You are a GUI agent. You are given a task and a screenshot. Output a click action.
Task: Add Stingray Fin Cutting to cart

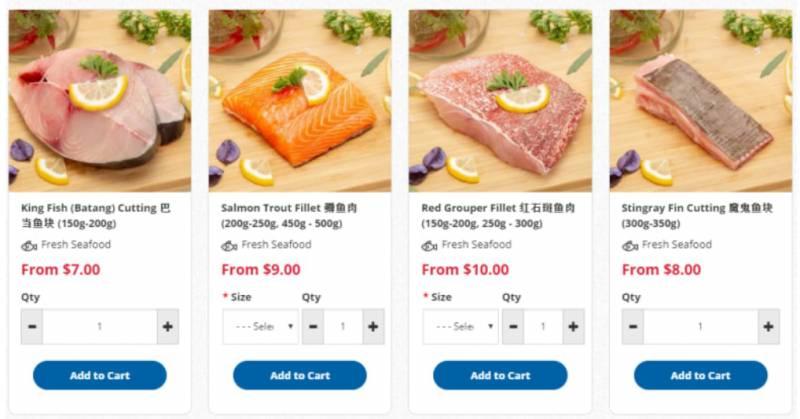pos(700,375)
